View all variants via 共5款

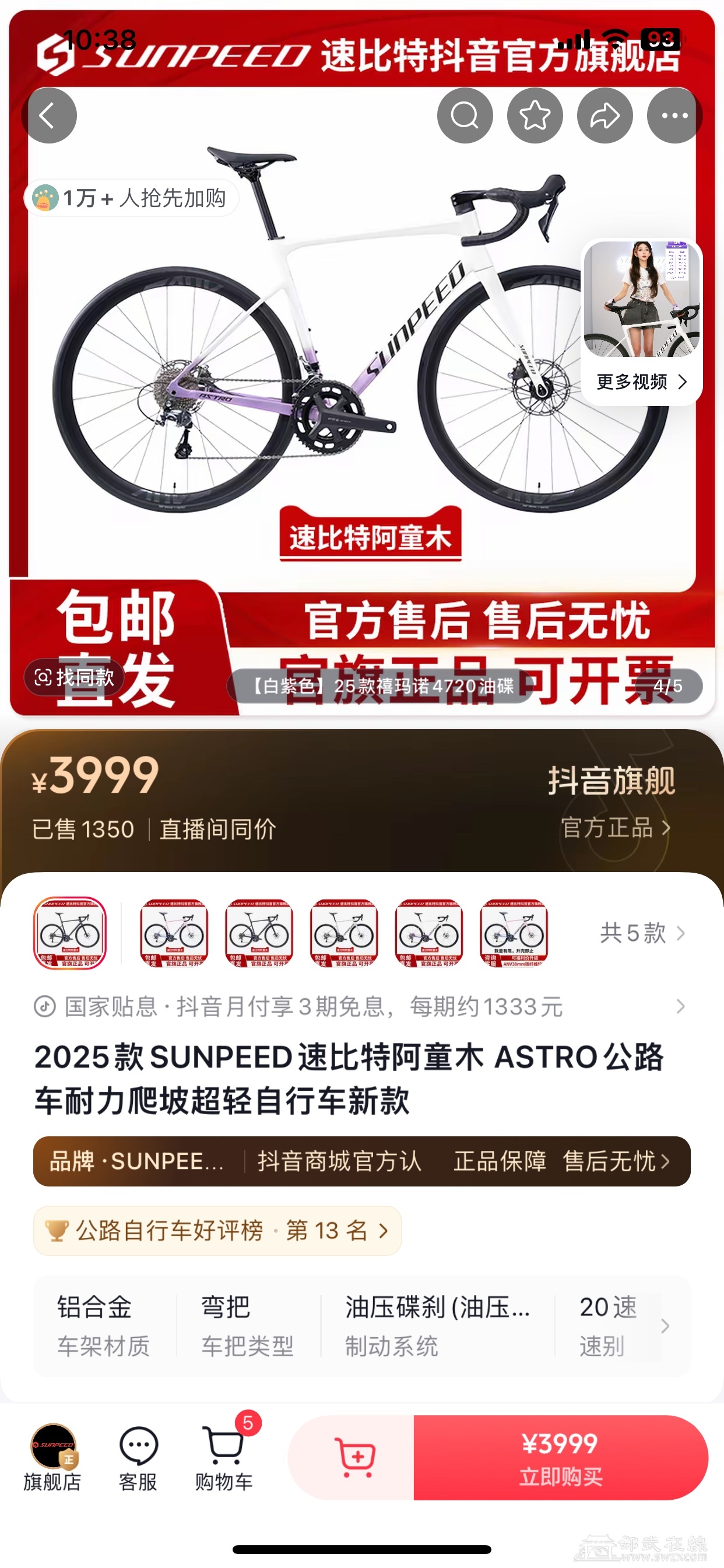642,933
